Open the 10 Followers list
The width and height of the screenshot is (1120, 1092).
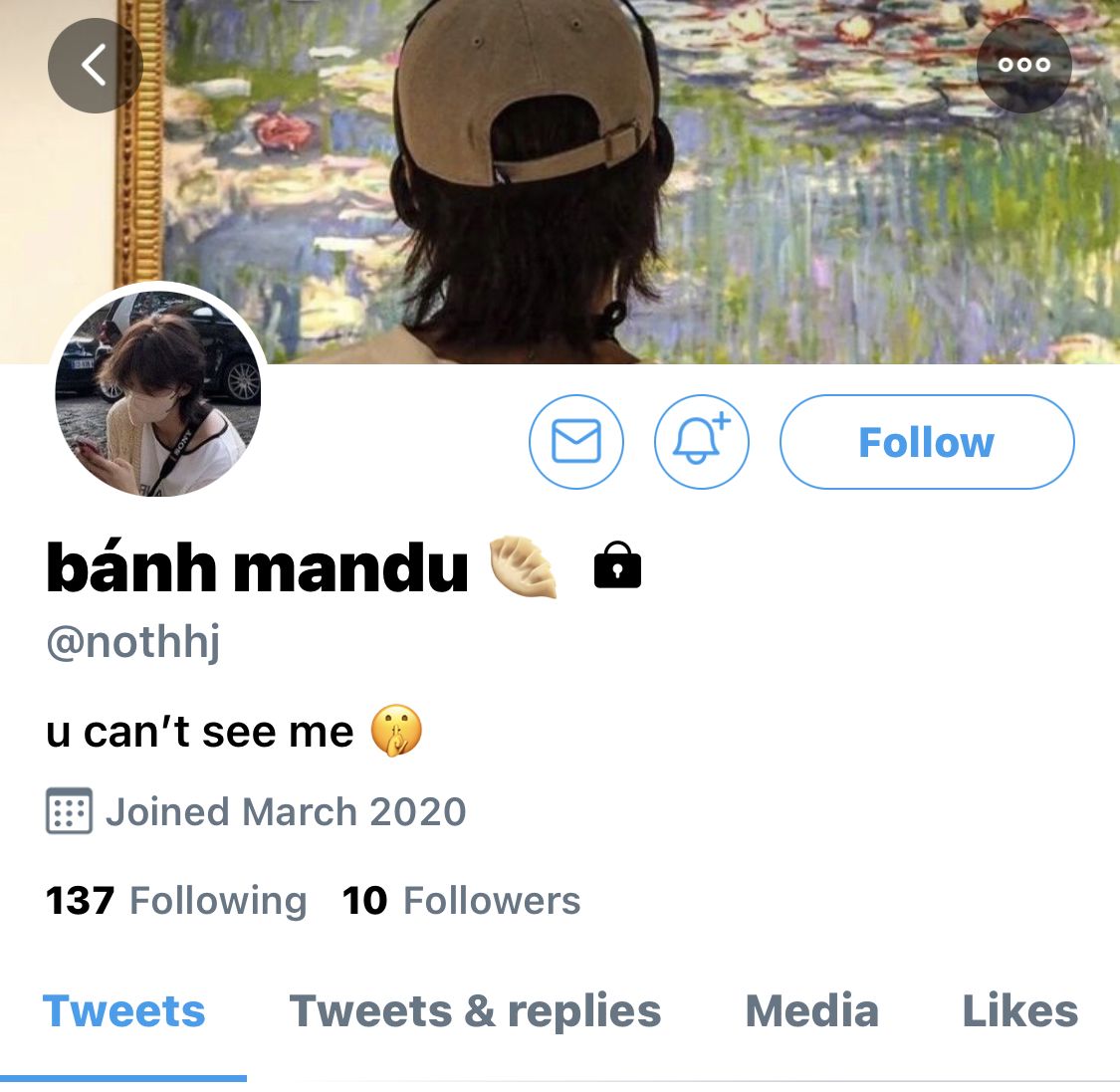click(x=461, y=901)
